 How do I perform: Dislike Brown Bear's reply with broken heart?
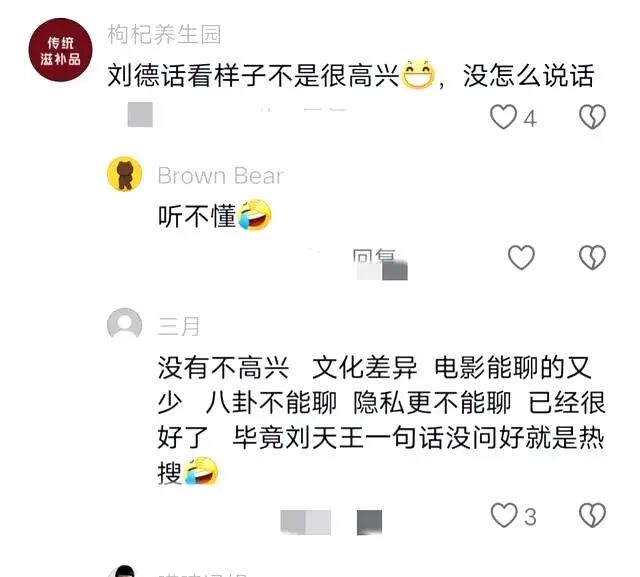coord(592,257)
